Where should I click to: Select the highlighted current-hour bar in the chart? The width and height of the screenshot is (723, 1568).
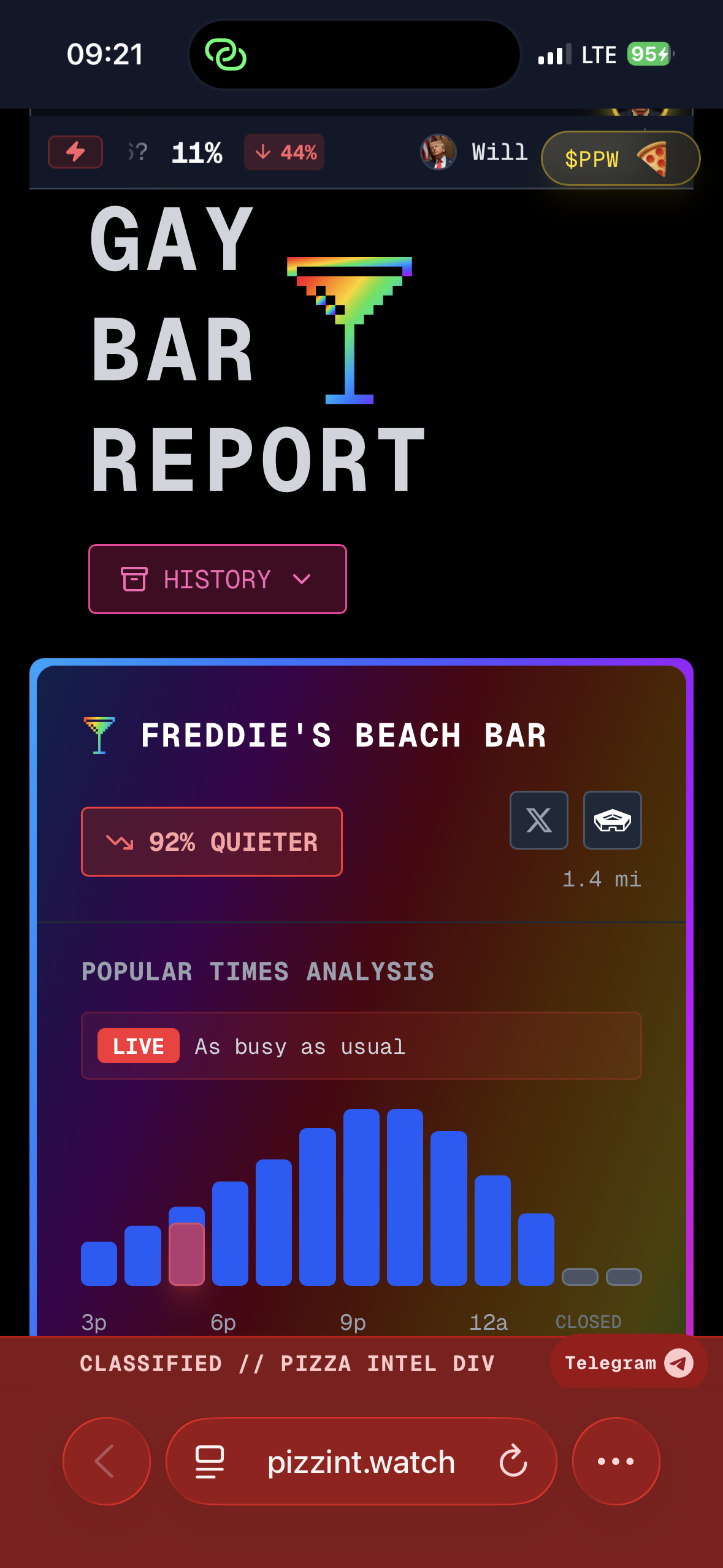pyautogui.click(x=186, y=1253)
